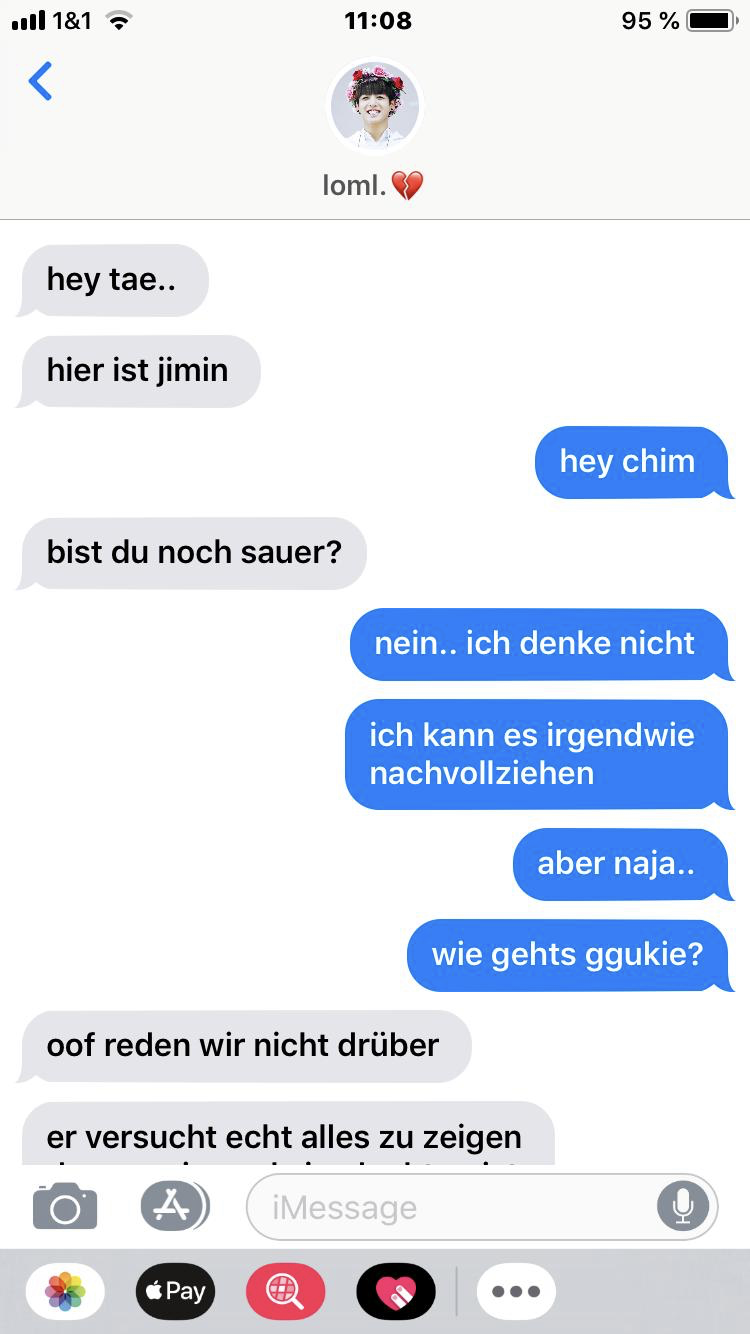Screen dimensions: 750x1334
Task: Start dictation with the microphone
Action: pos(683,1207)
